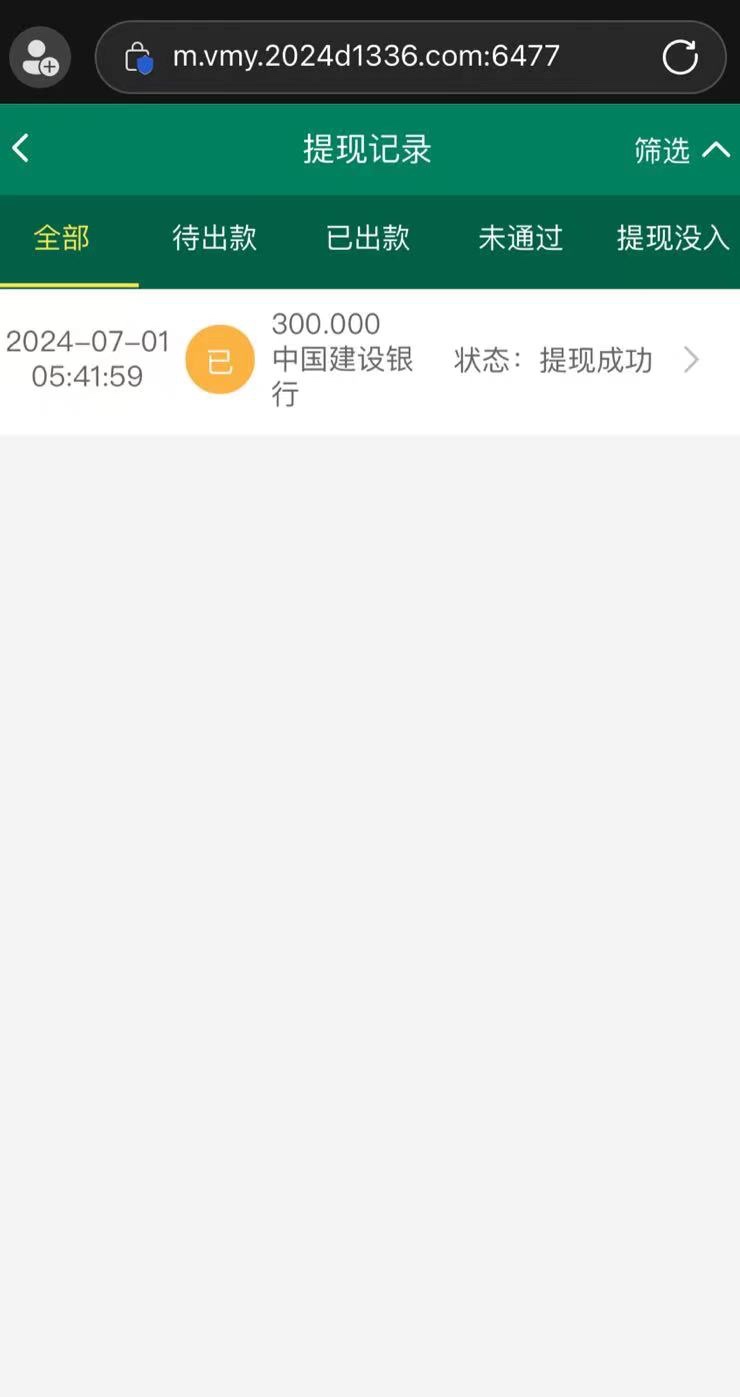
Task: Open the 300.000 中国建设银行 withdrawal record
Action: (370, 360)
